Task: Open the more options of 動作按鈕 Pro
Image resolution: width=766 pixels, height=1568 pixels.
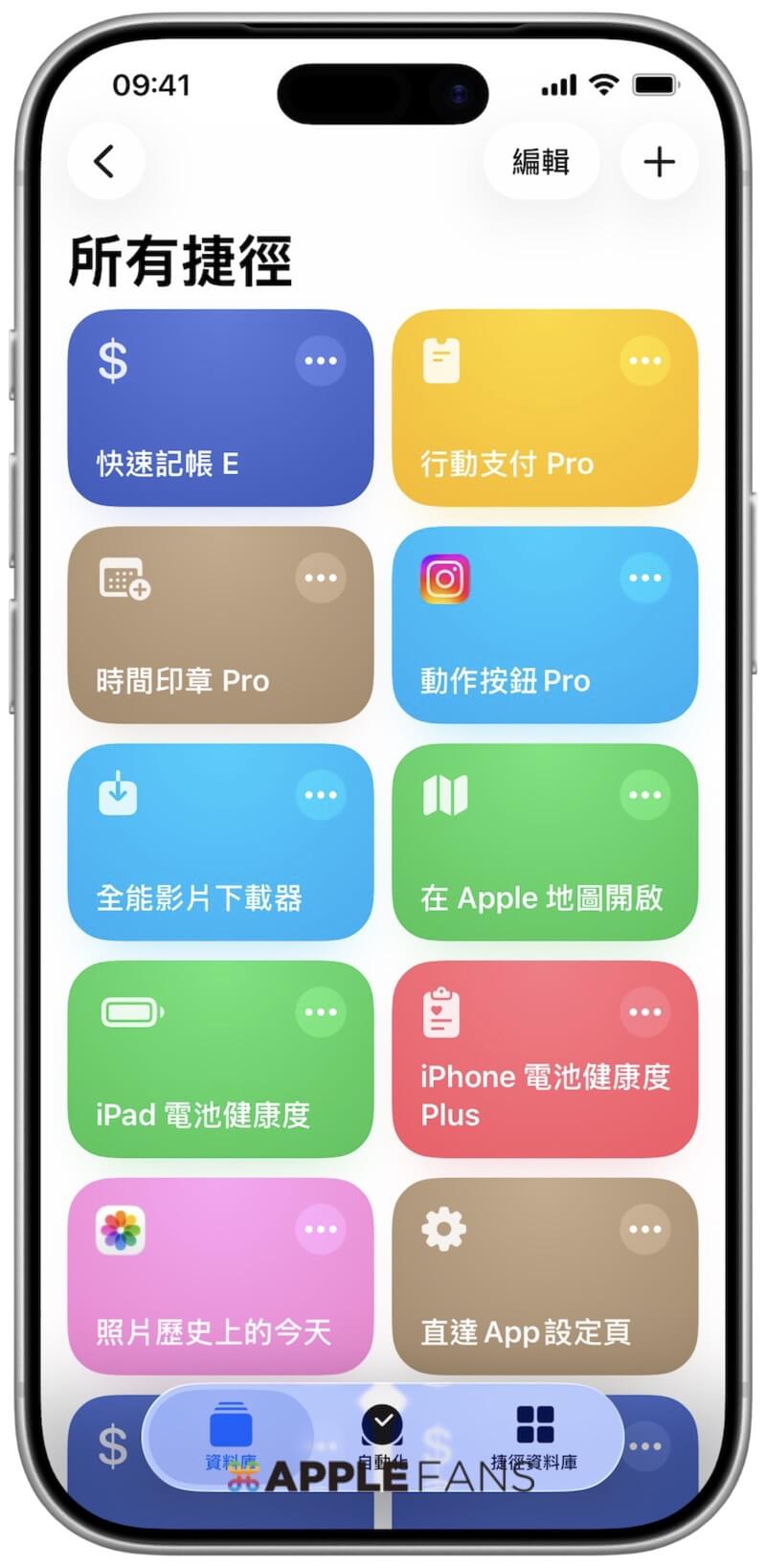Action: click(x=644, y=578)
